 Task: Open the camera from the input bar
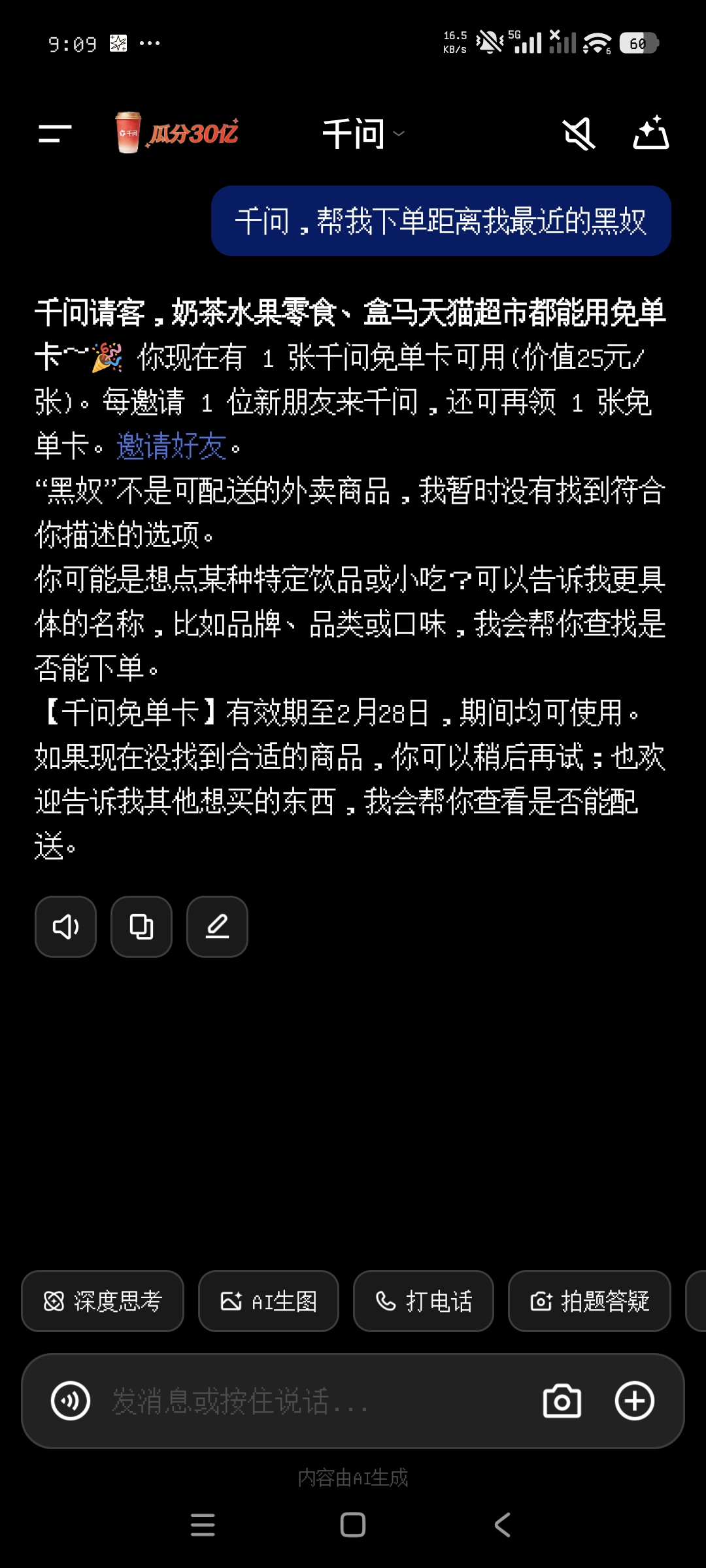tap(562, 1401)
